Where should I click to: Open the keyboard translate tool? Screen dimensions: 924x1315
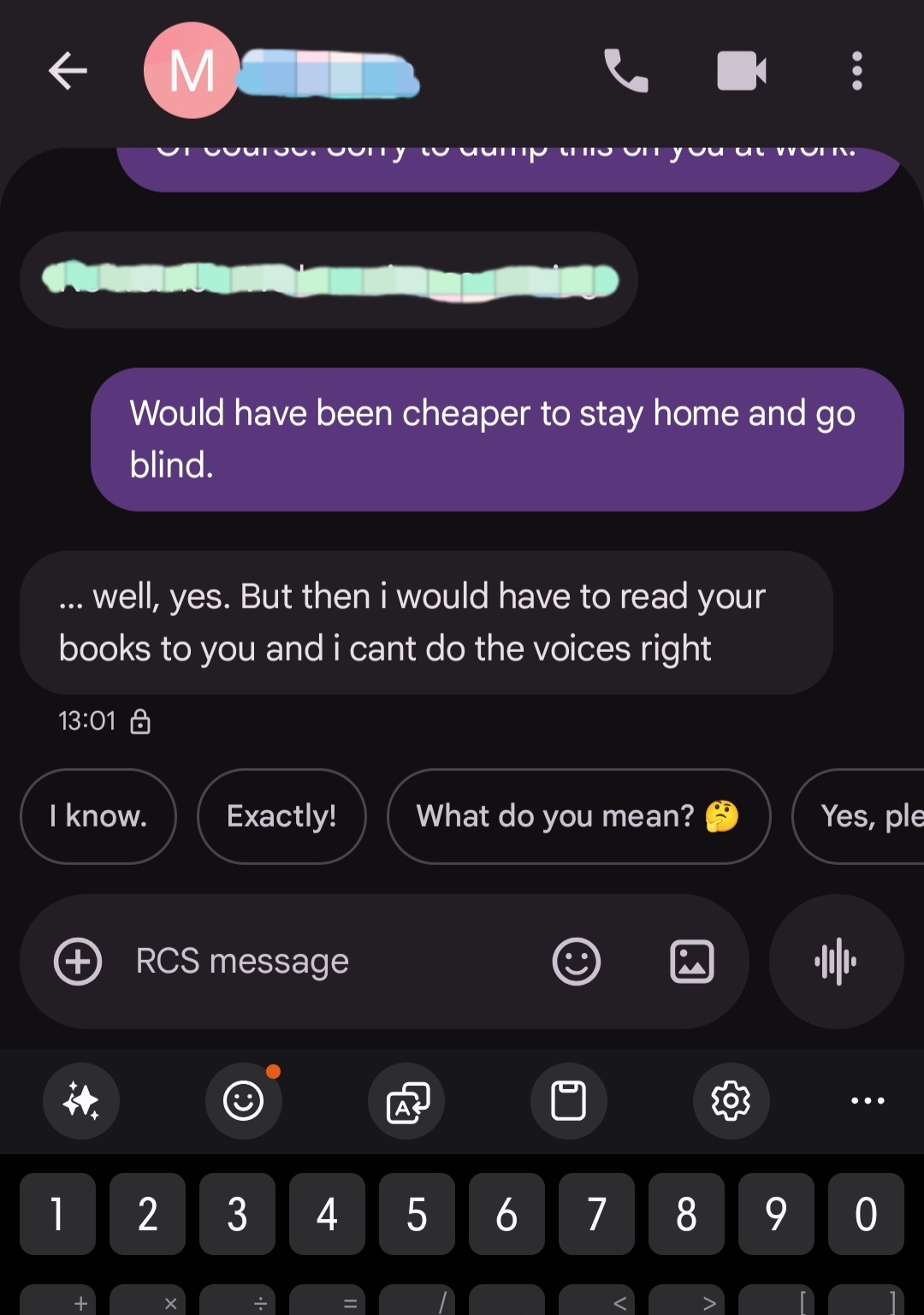406,1101
